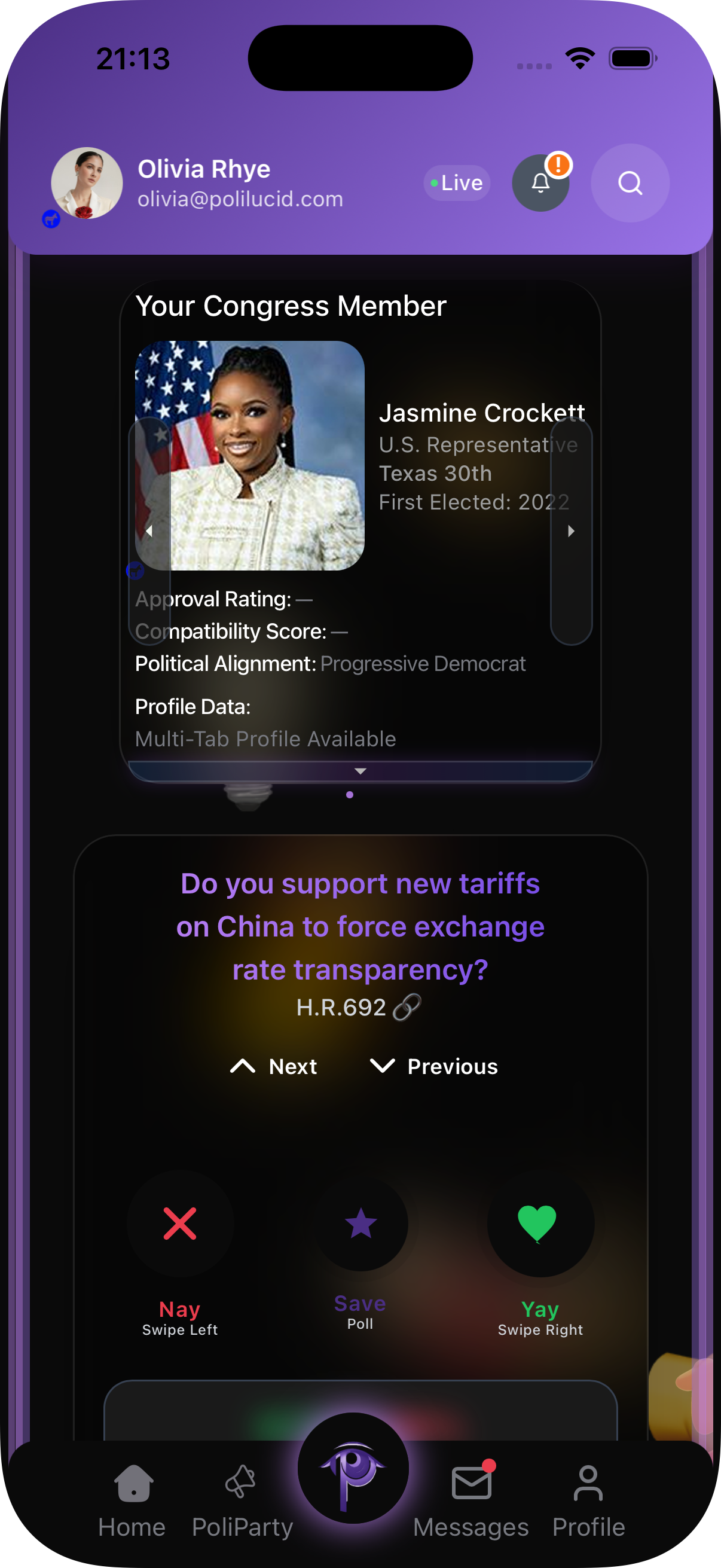This screenshot has width=721, height=1568.
Task: Tap the notification badge alert marker
Action: click(558, 164)
